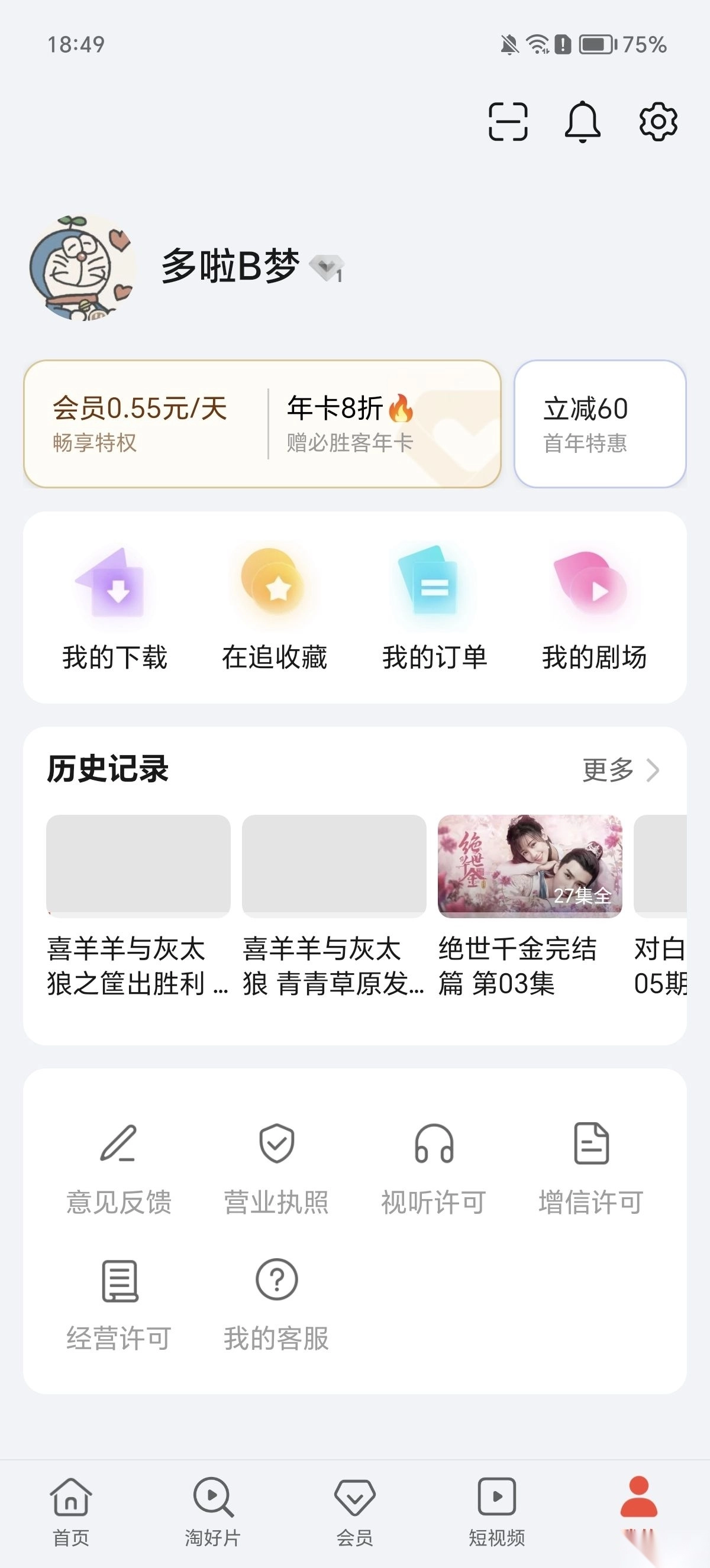Open the 多啦B梦 profile avatar
Viewport: 710px width, 1568px height.
tap(82, 267)
